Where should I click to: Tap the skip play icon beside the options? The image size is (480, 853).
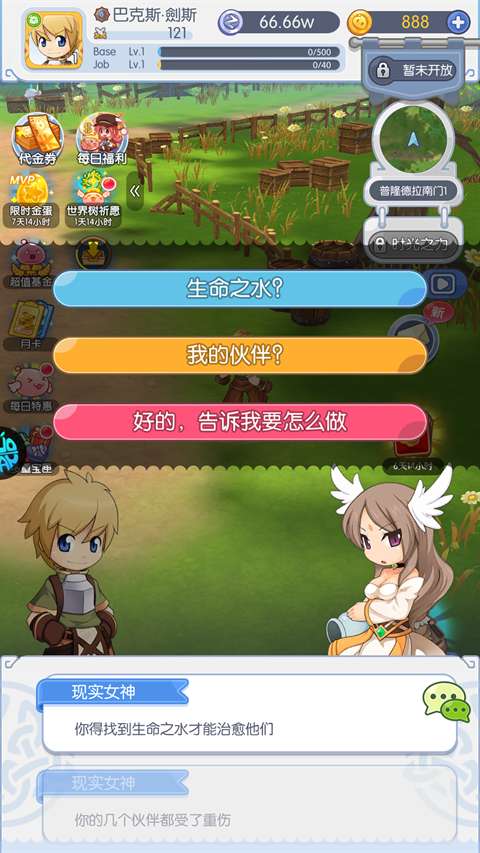pos(444,283)
